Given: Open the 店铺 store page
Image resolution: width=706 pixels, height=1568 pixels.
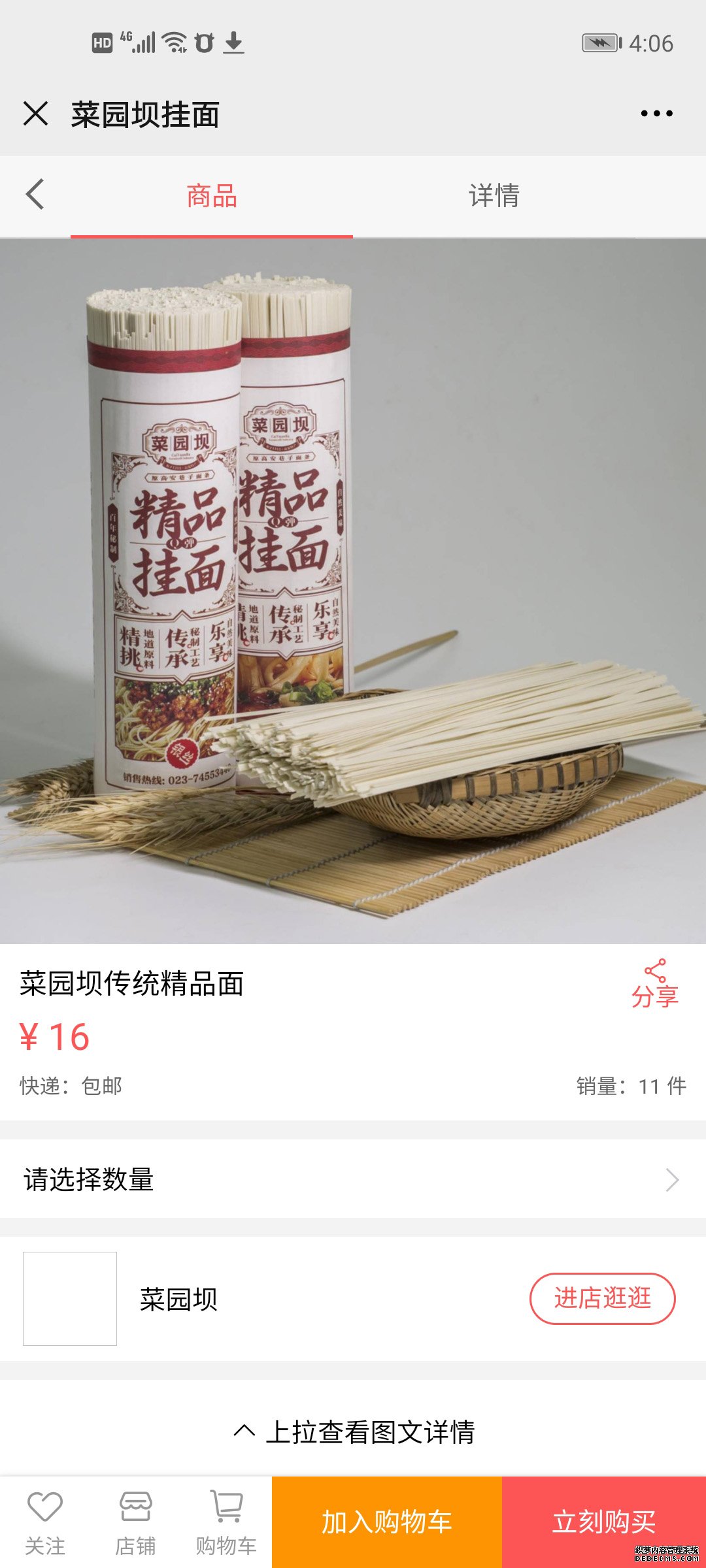Looking at the screenshot, I should pos(135,1521).
